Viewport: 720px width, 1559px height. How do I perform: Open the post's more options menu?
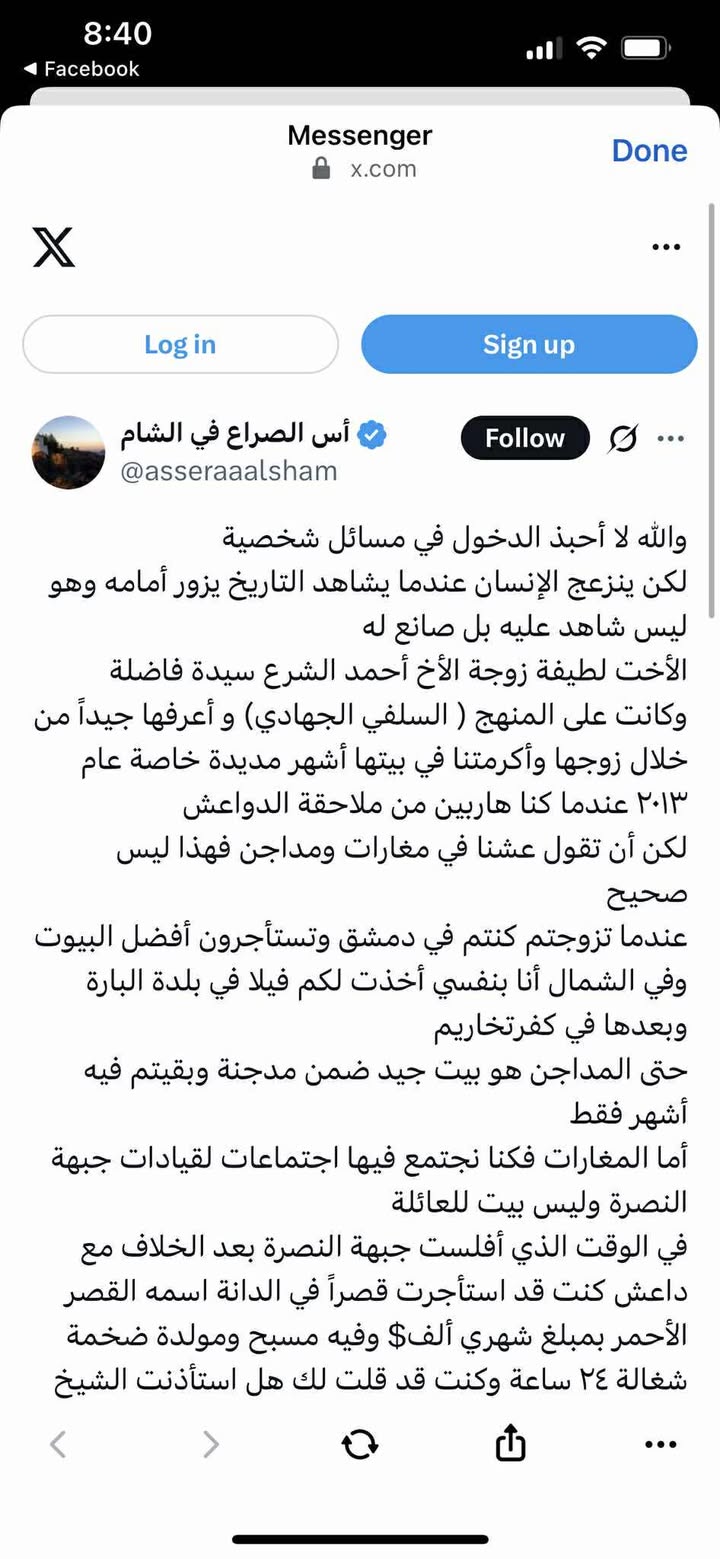[x=670, y=438]
